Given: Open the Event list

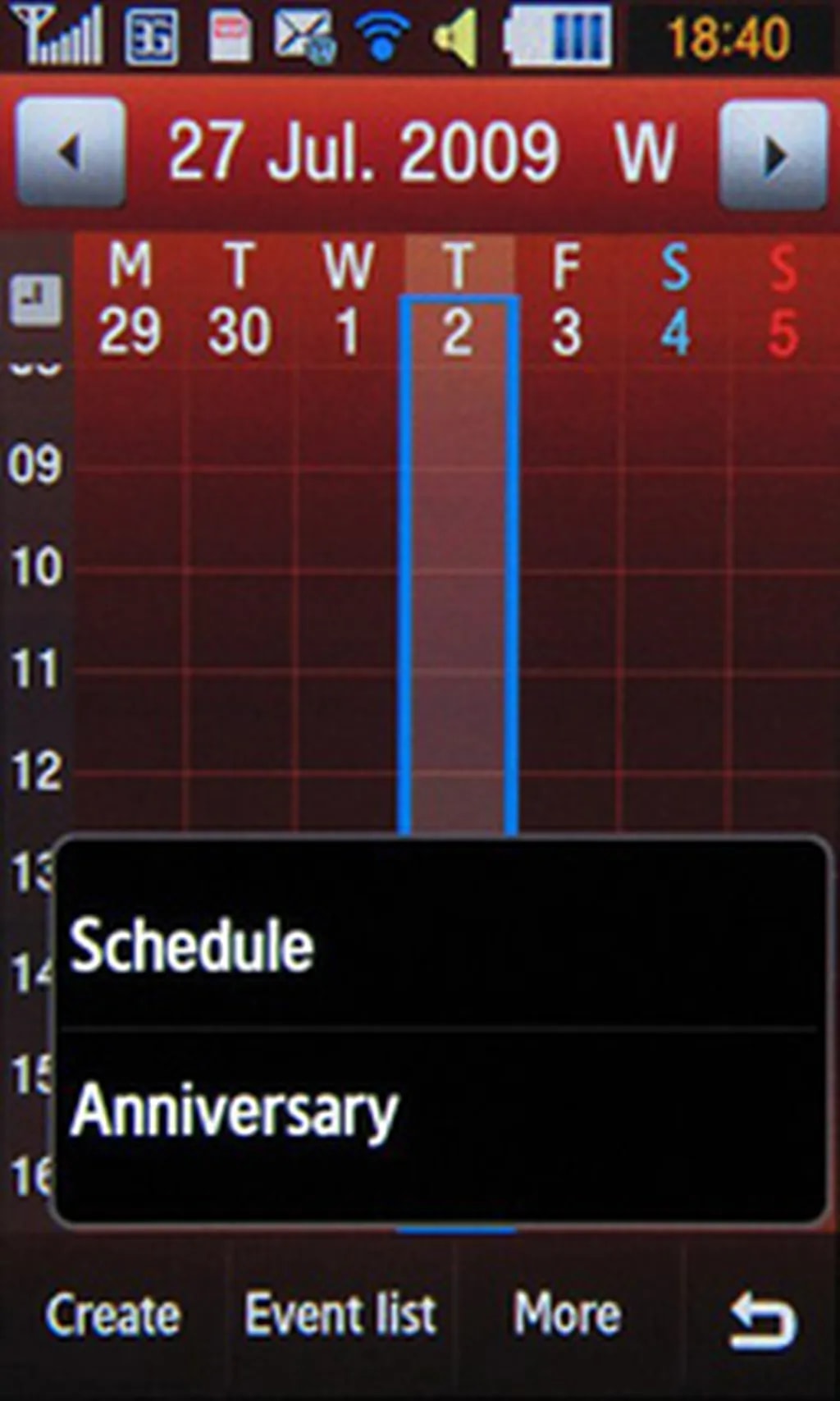Looking at the screenshot, I should point(340,1315).
